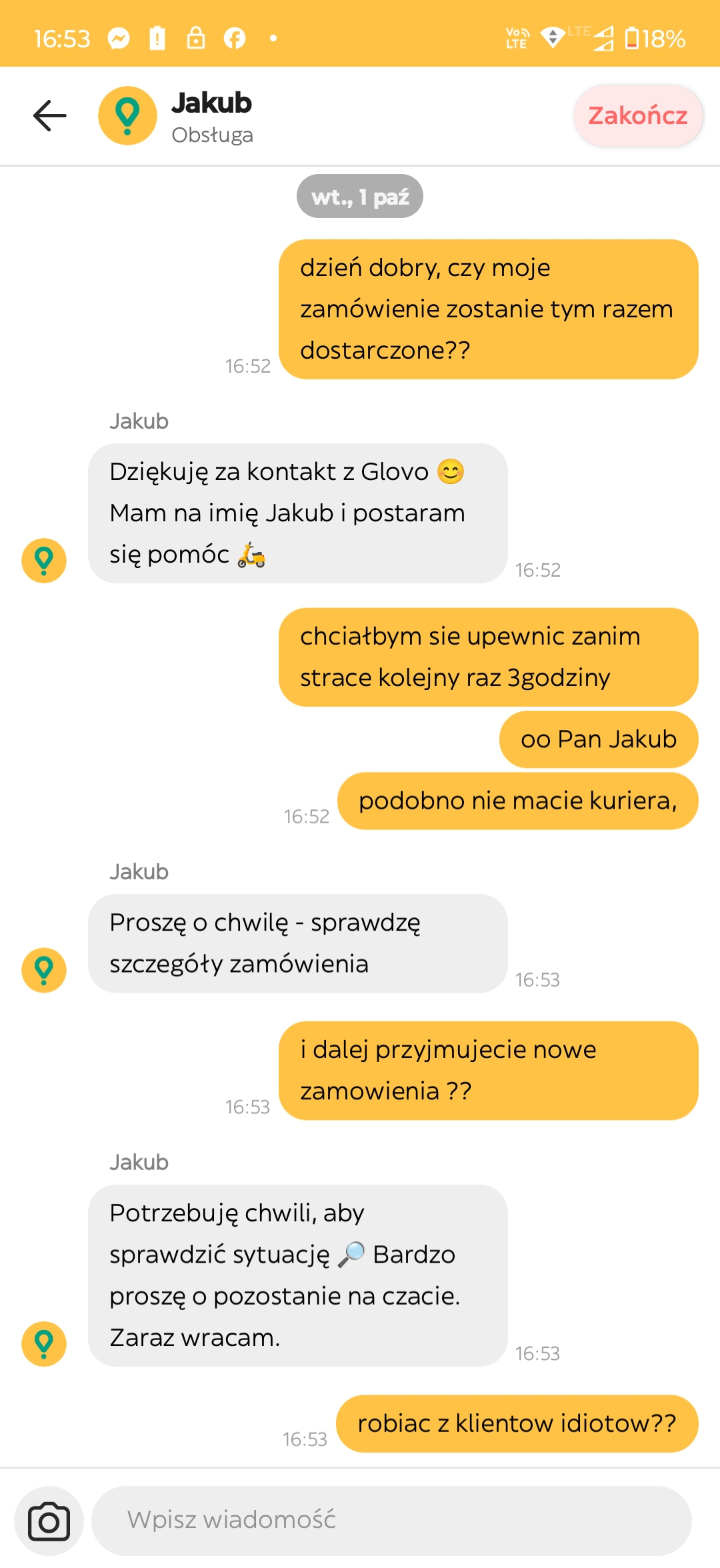
Task: Open camera to attach a photo
Action: pos(49,1521)
